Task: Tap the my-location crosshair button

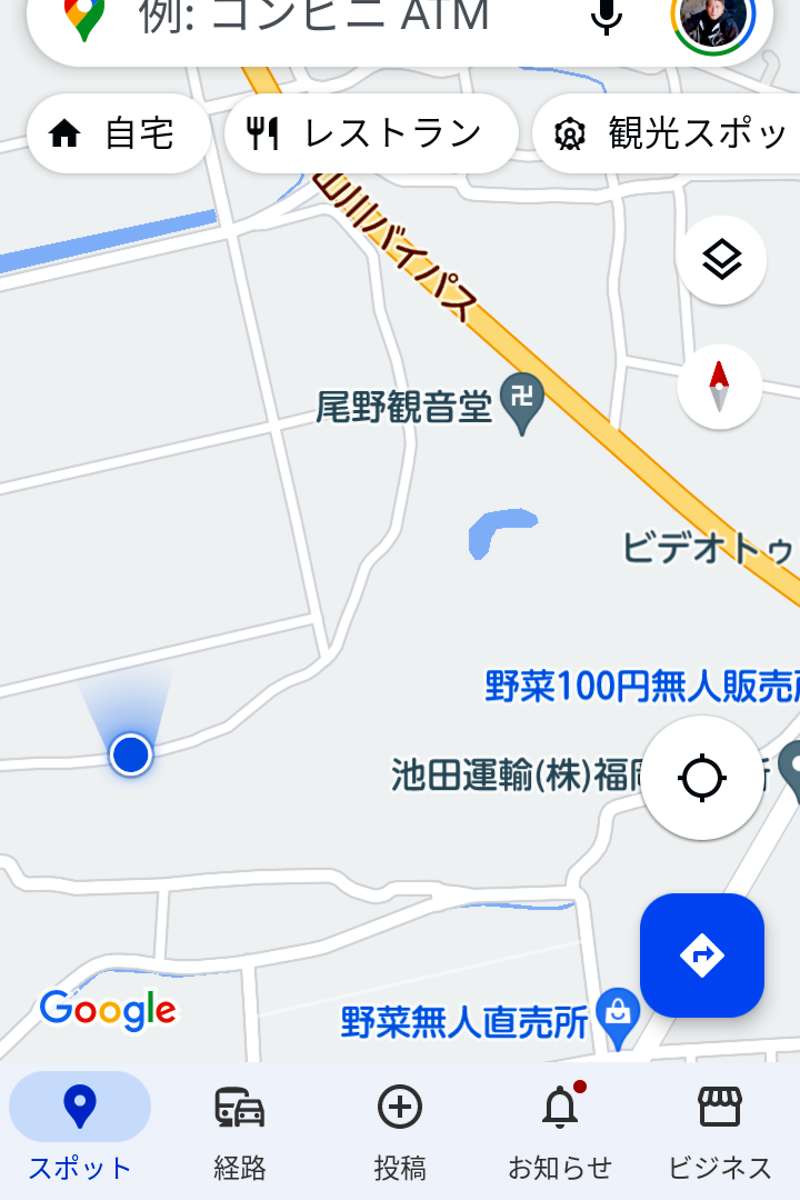Action: tap(701, 780)
